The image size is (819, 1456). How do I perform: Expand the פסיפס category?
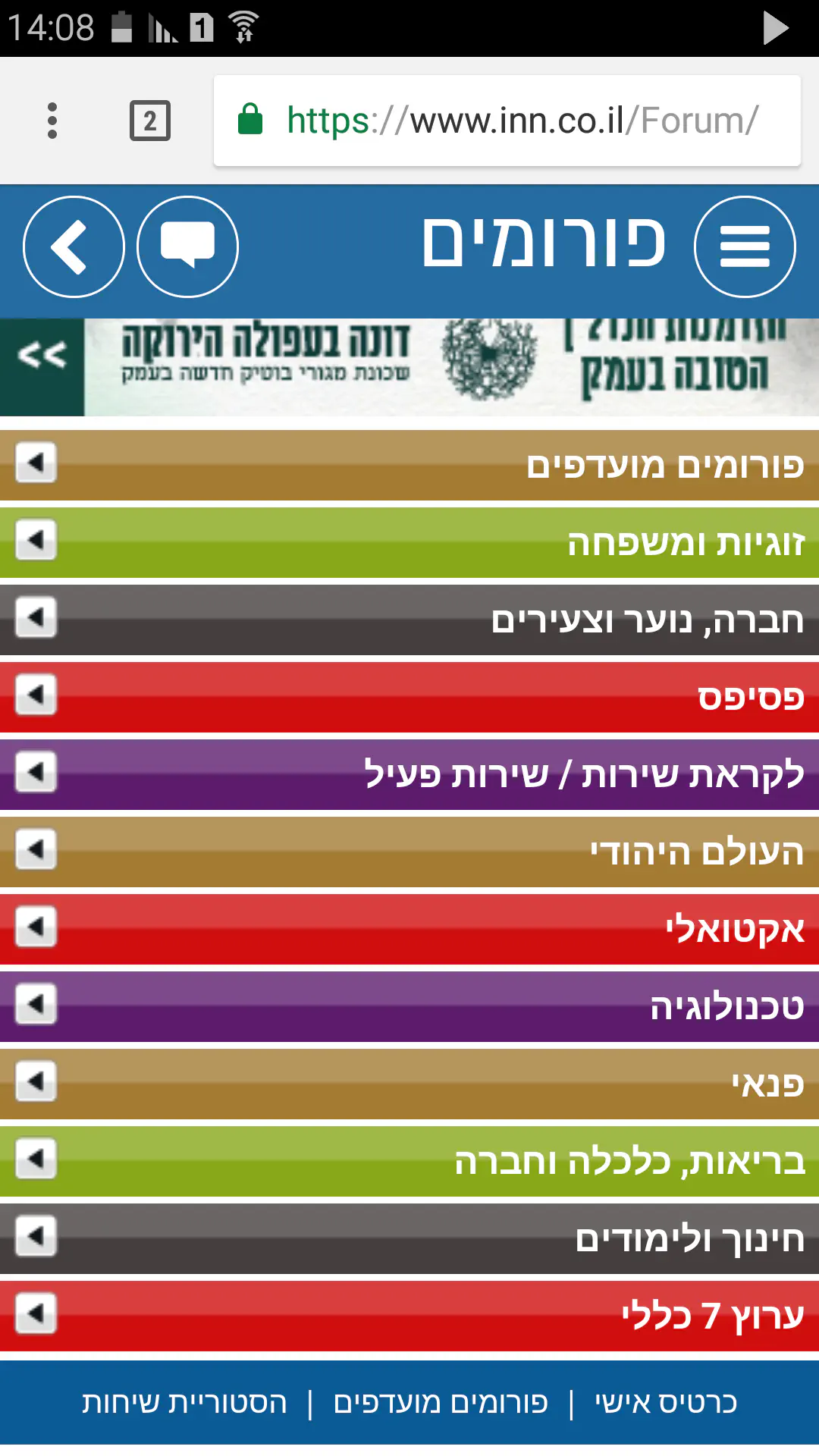[x=409, y=697]
